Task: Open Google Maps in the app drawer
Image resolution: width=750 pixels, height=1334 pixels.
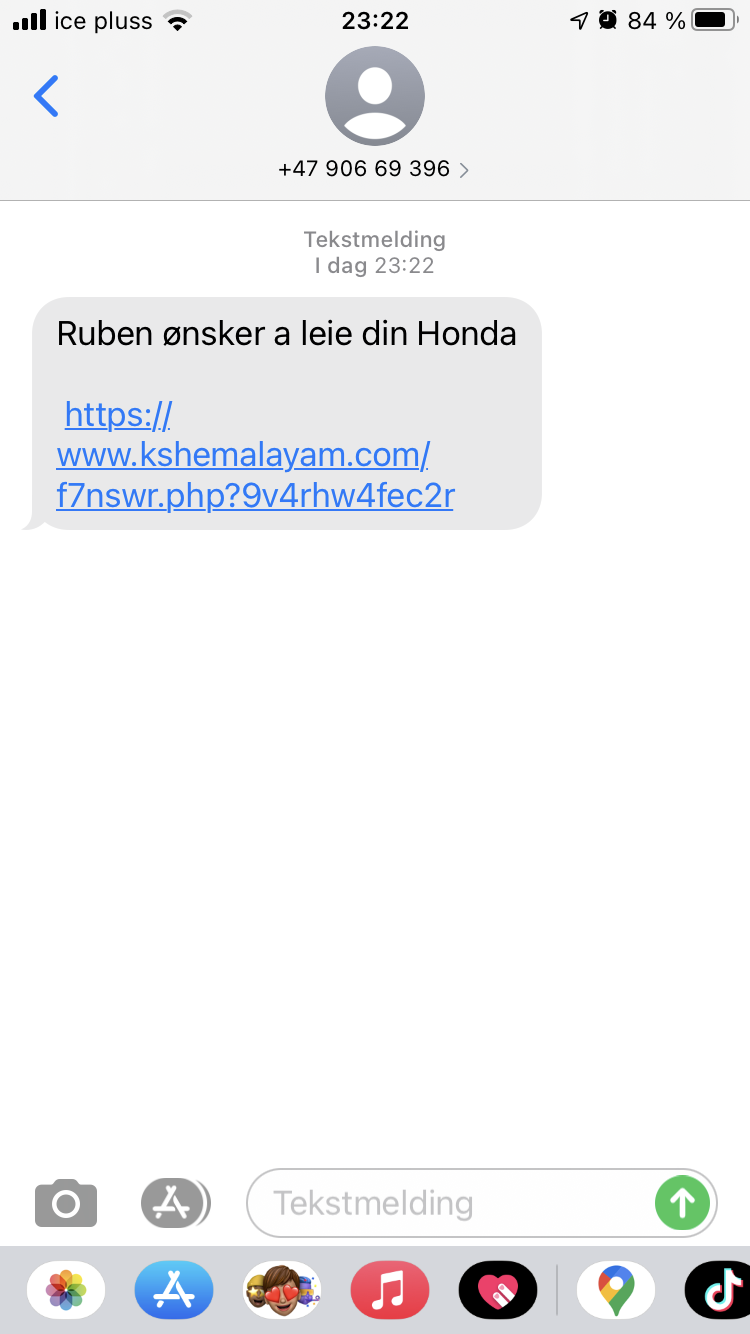Action: (x=616, y=1290)
